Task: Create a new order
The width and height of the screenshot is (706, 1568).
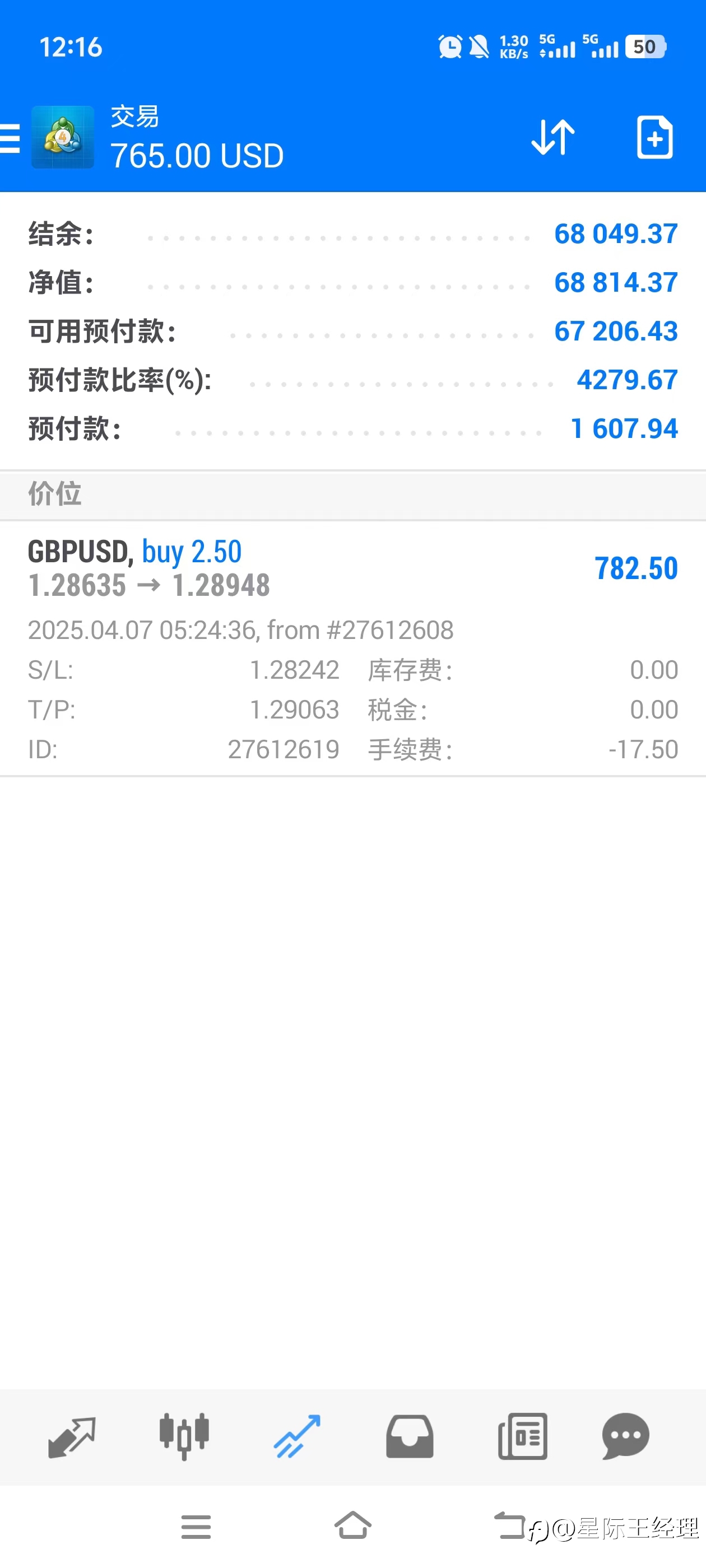Action: [655, 137]
